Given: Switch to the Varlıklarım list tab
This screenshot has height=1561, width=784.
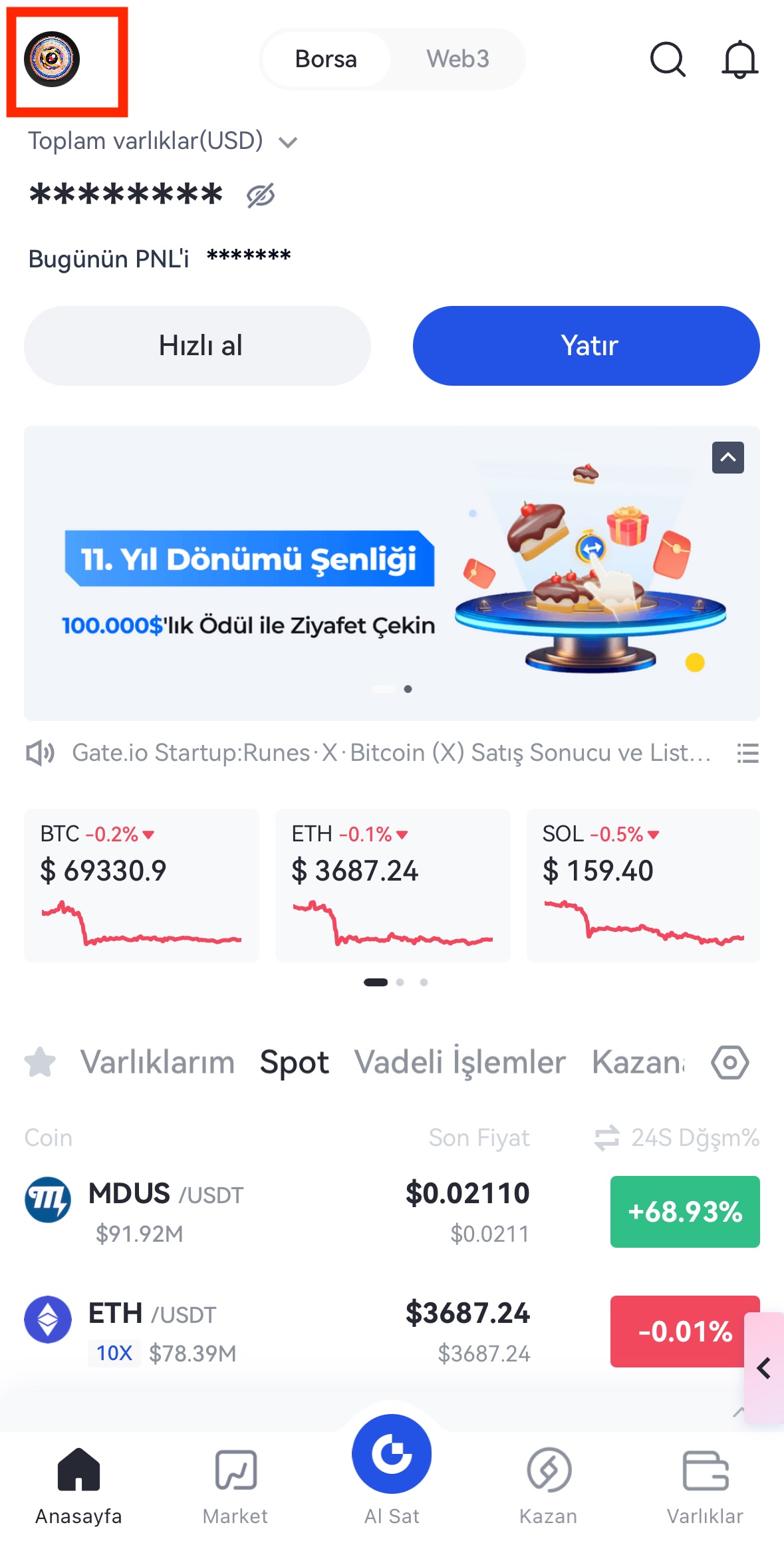Looking at the screenshot, I should 158,1062.
